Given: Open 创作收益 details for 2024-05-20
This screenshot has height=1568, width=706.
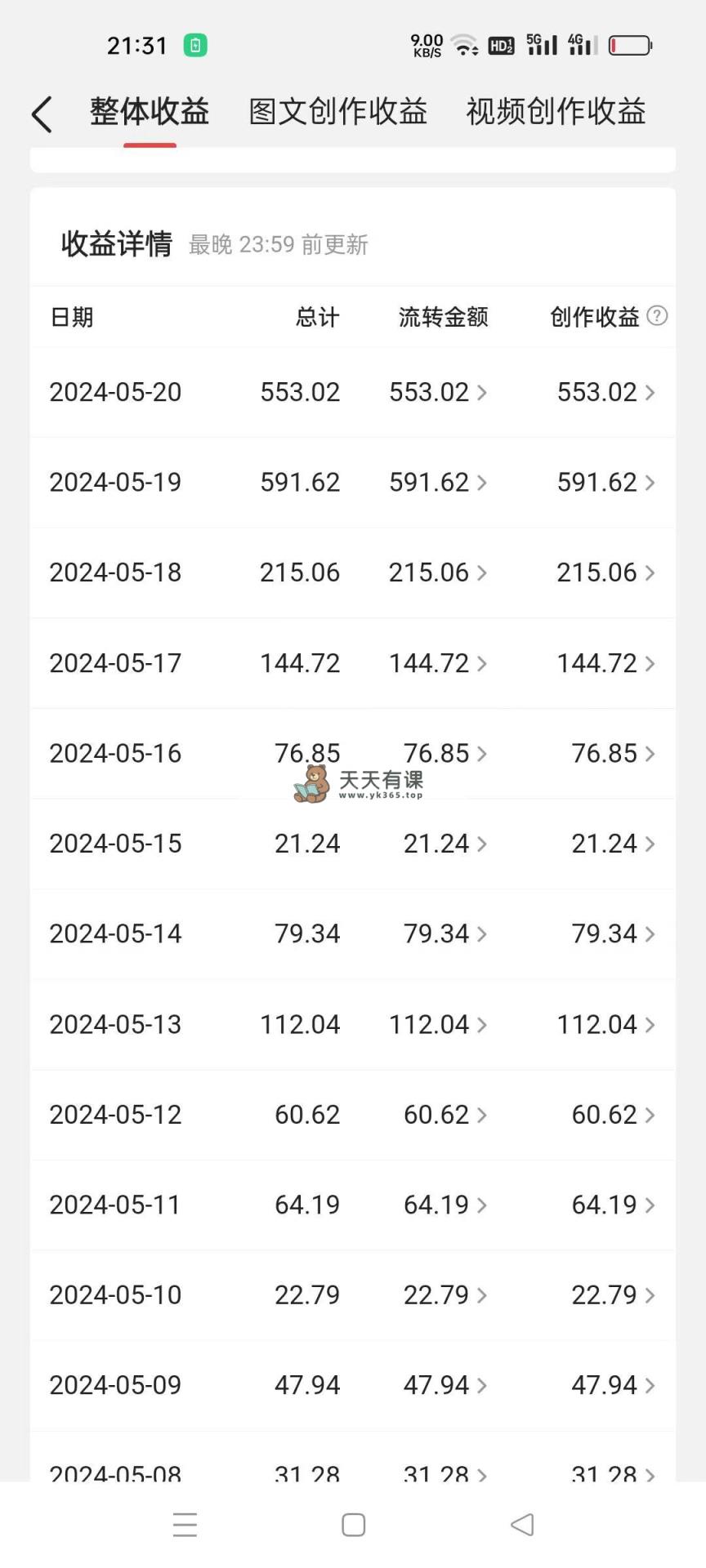Looking at the screenshot, I should pyautogui.click(x=606, y=392).
